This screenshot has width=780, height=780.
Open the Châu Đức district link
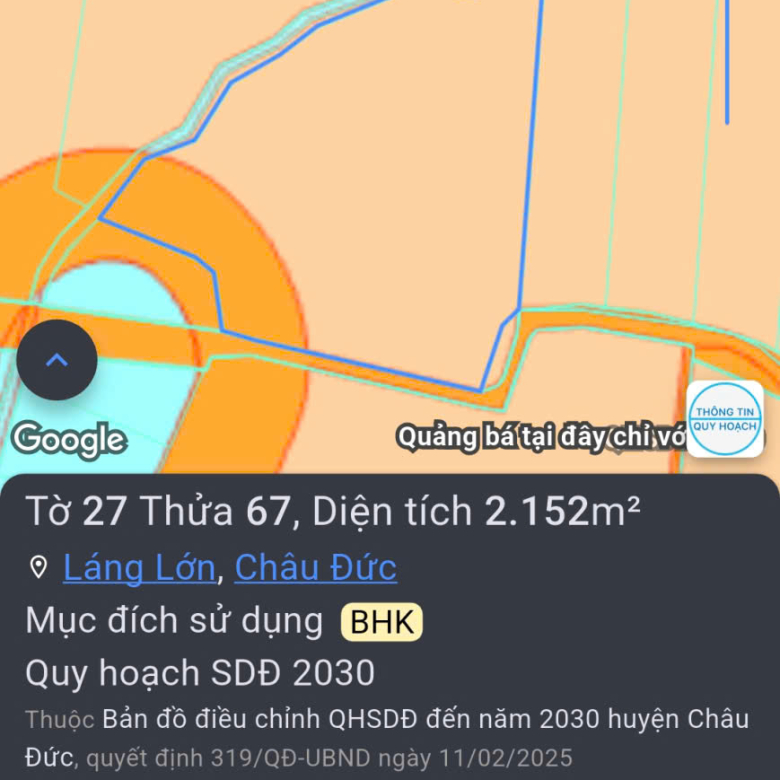pyautogui.click(x=315, y=568)
